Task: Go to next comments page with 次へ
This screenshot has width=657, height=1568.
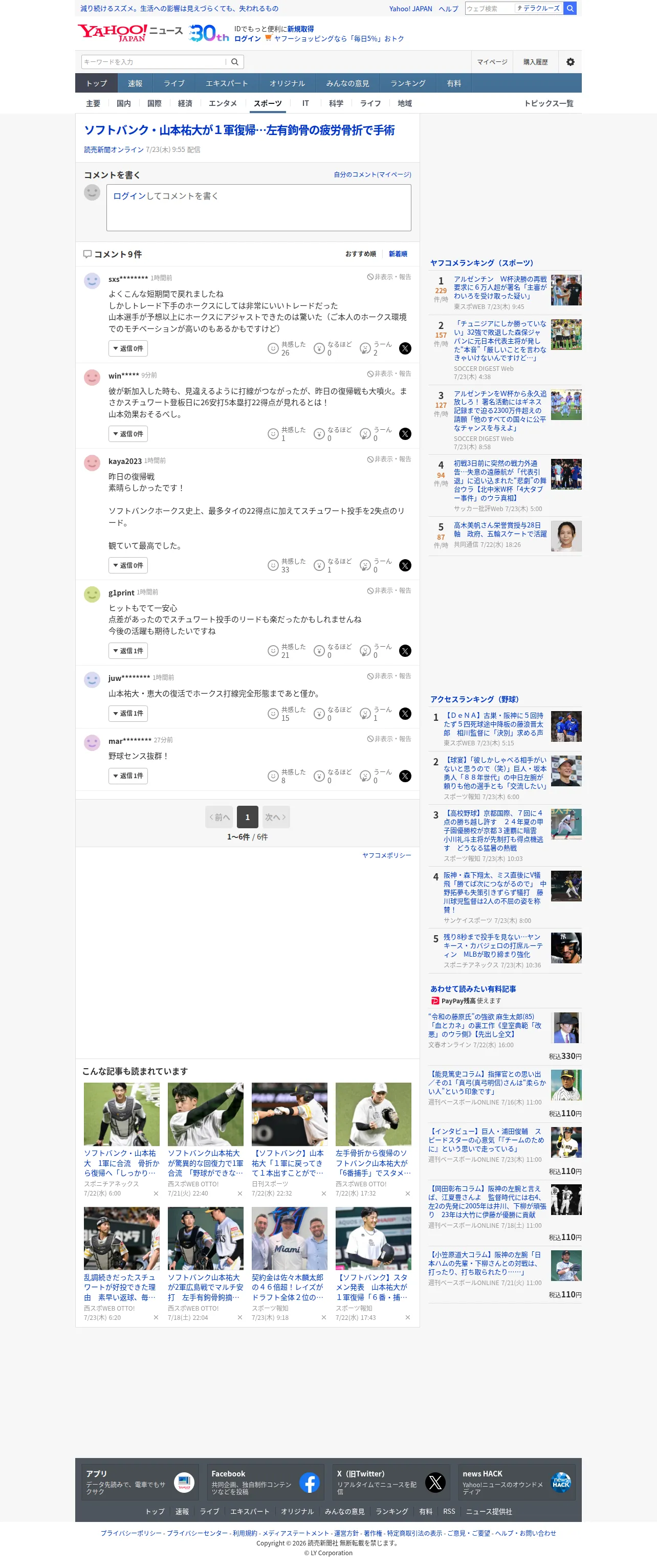Action: point(276,817)
